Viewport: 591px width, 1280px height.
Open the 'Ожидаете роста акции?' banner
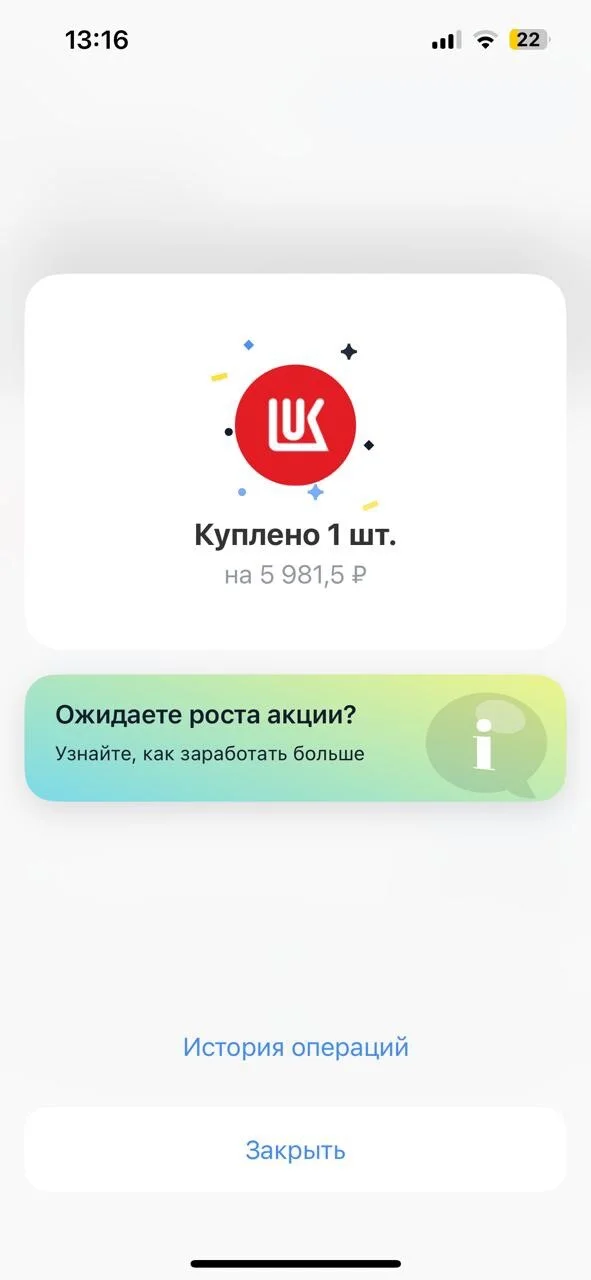coord(295,738)
